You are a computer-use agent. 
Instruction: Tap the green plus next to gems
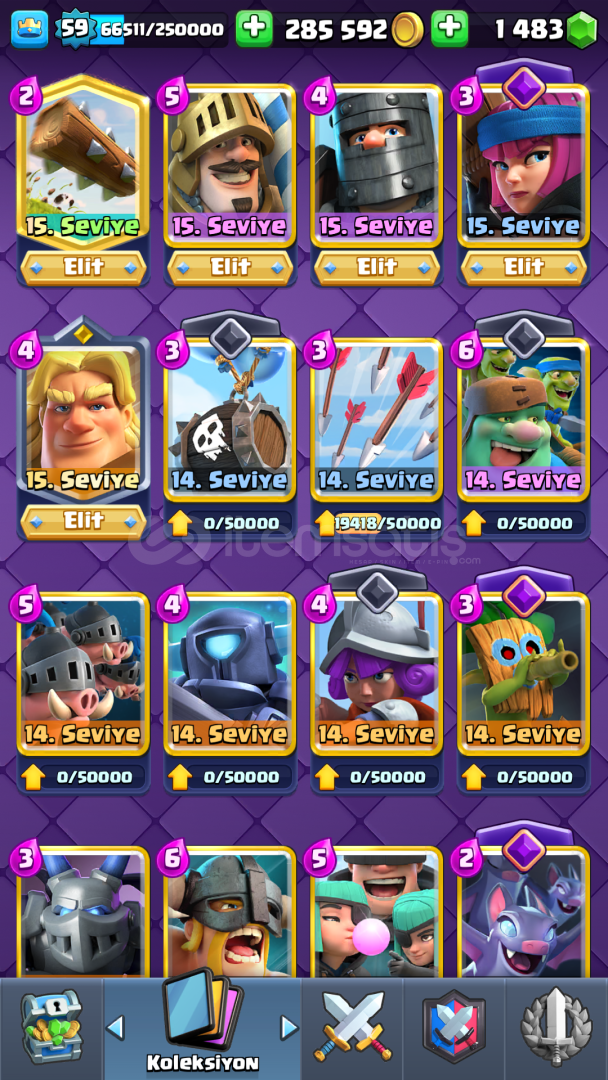[450, 29]
